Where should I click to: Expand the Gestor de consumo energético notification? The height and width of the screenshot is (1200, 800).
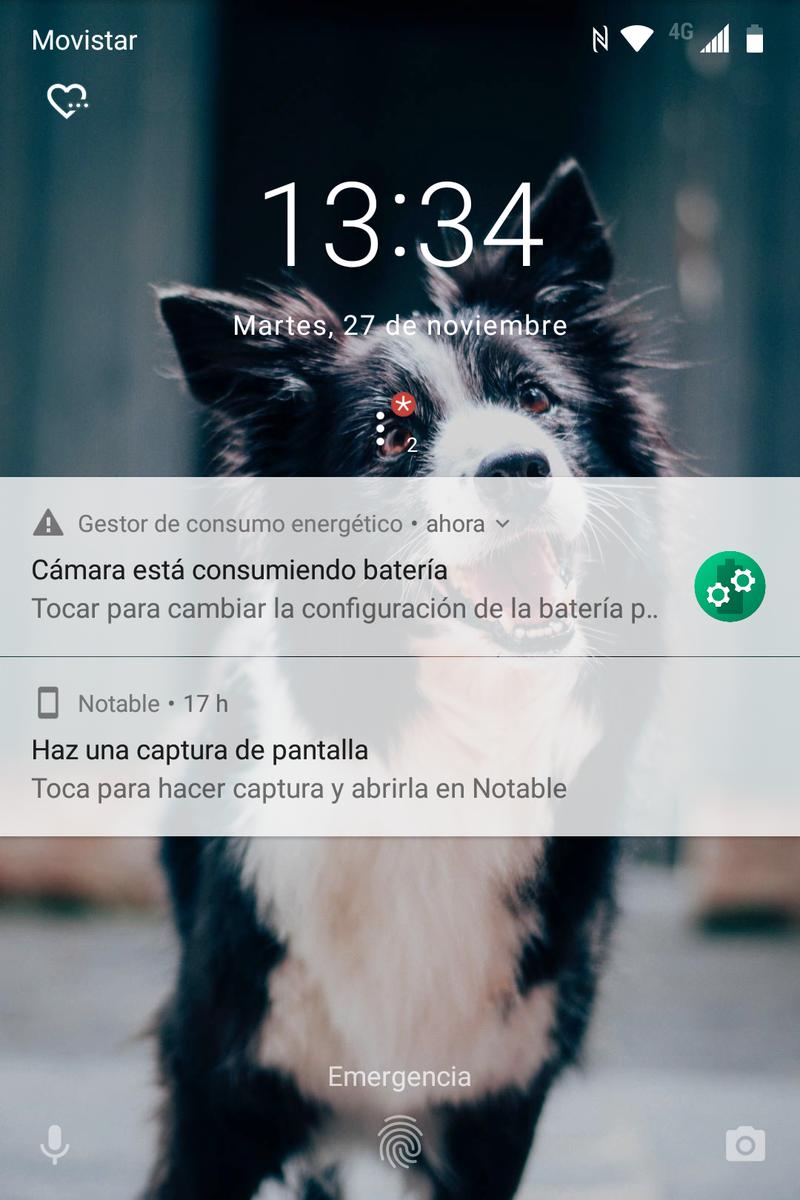pos(503,524)
